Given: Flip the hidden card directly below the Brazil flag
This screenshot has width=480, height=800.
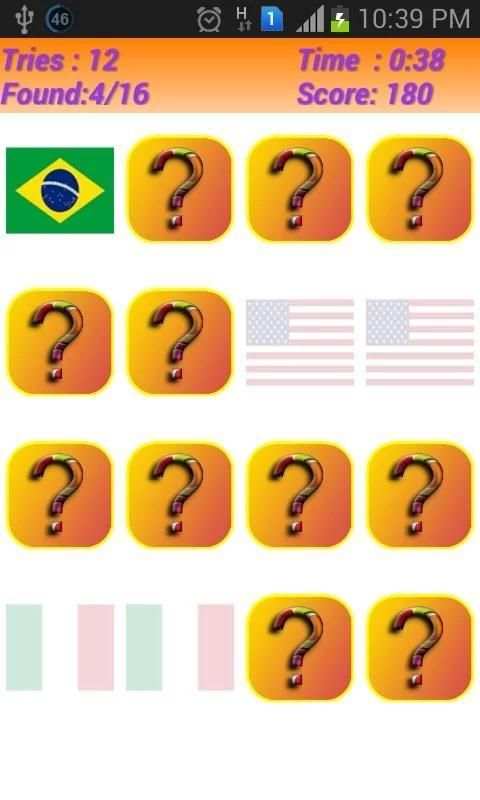Looking at the screenshot, I should coord(60,342).
